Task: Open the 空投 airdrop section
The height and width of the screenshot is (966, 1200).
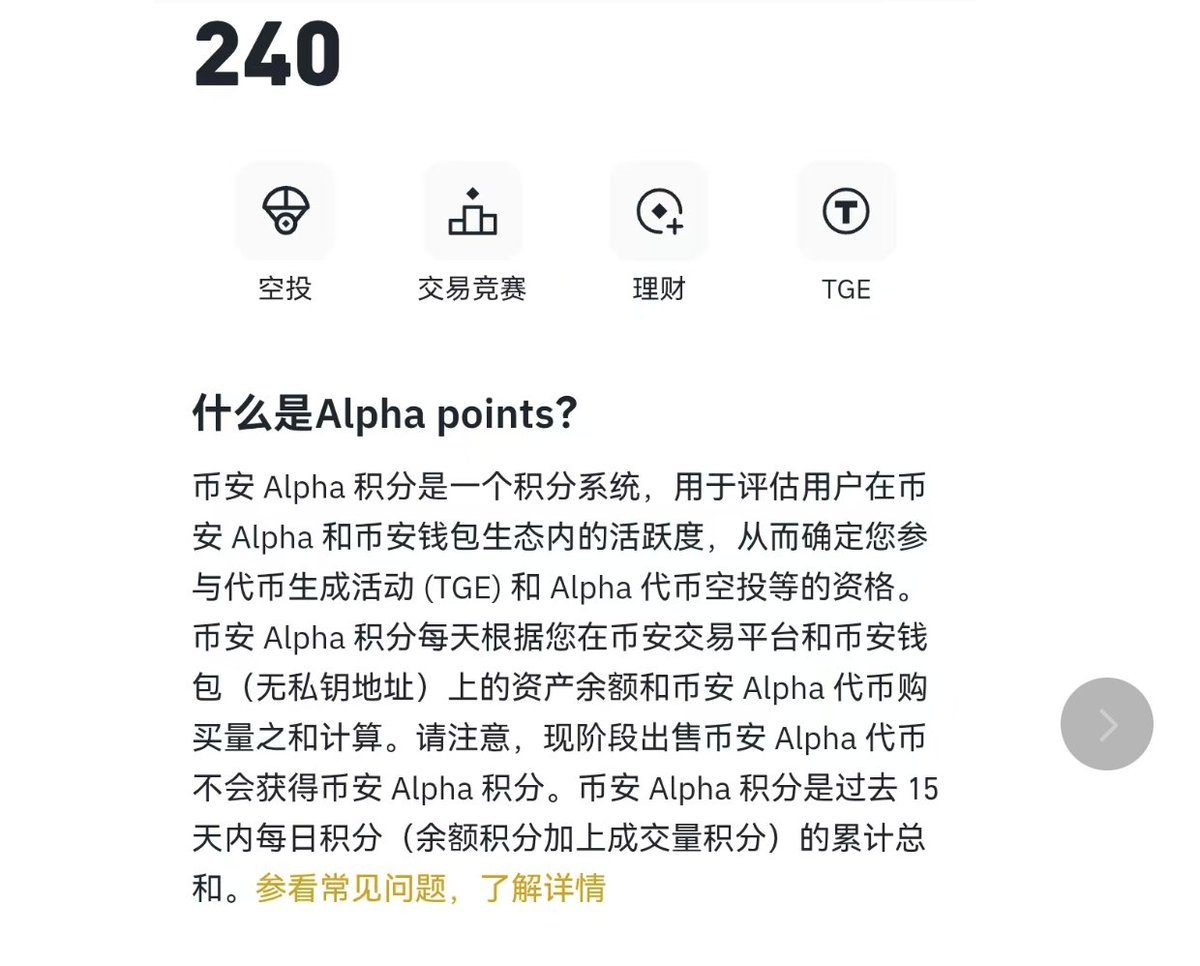Action: click(285, 212)
